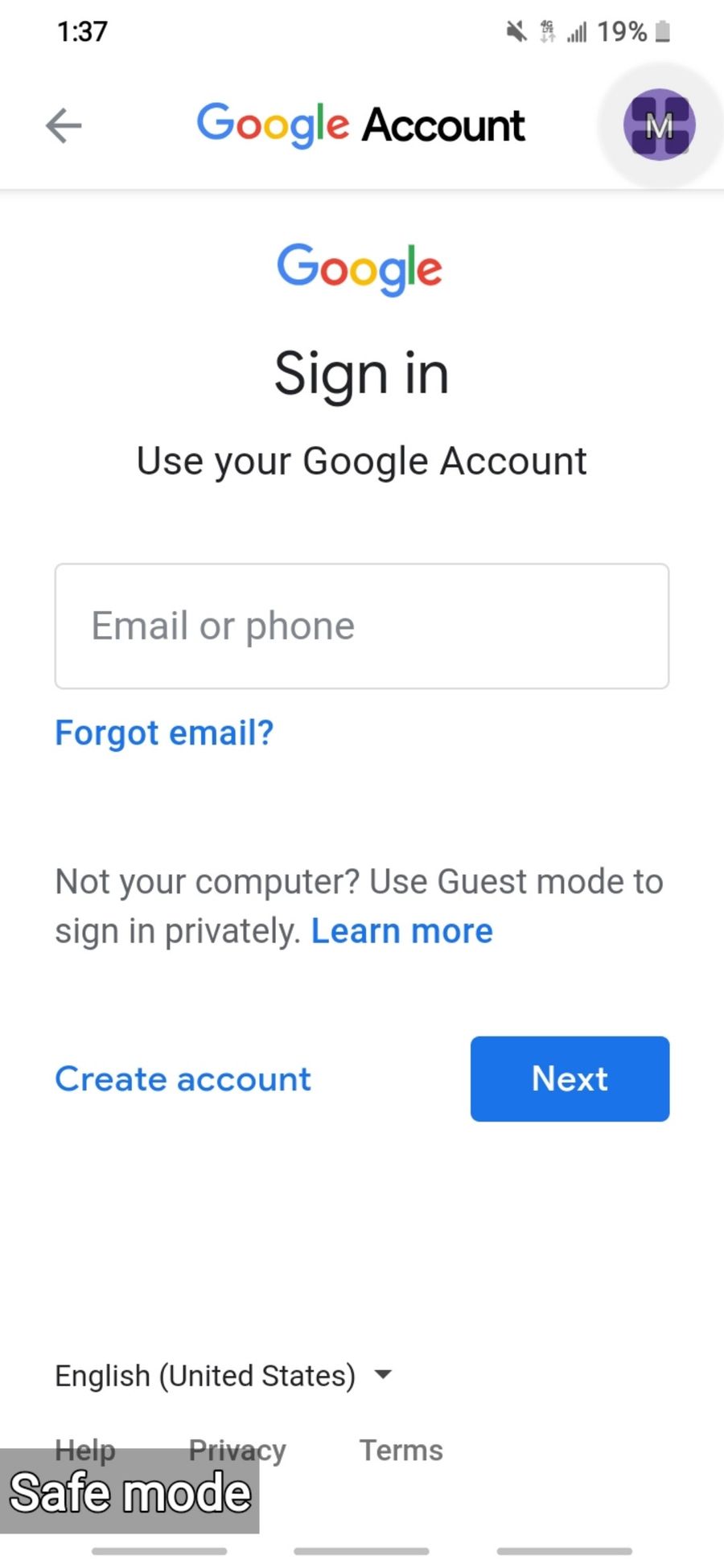Focus the Email or phone field
The image size is (724, 1568).
point(362,626)
